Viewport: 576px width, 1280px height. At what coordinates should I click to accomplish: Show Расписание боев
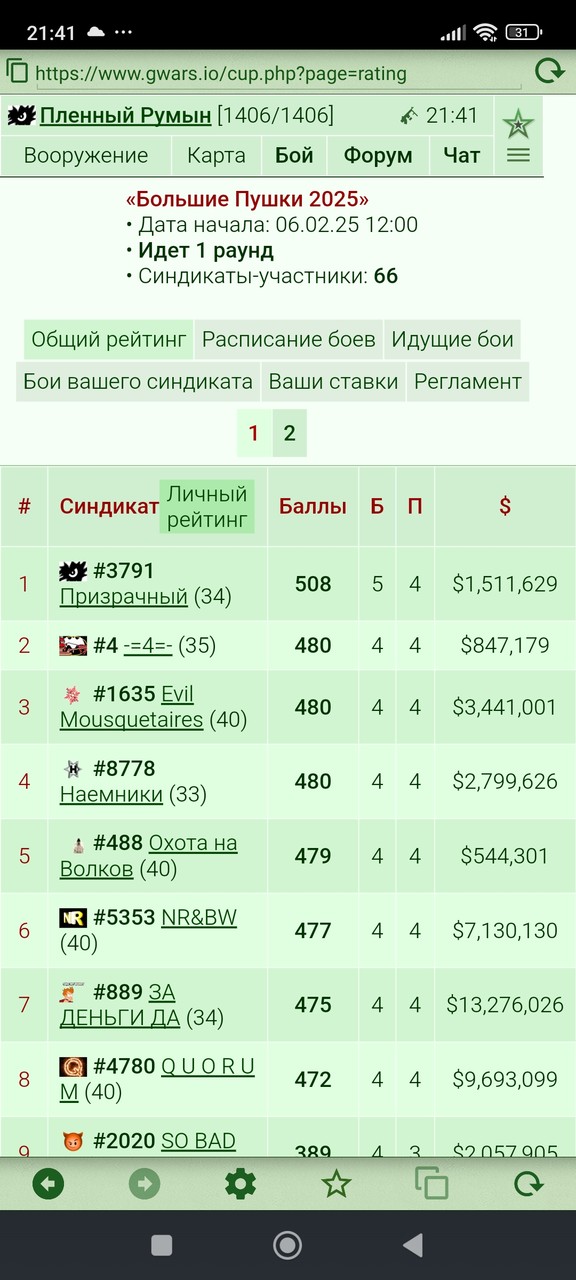[289, 339]
